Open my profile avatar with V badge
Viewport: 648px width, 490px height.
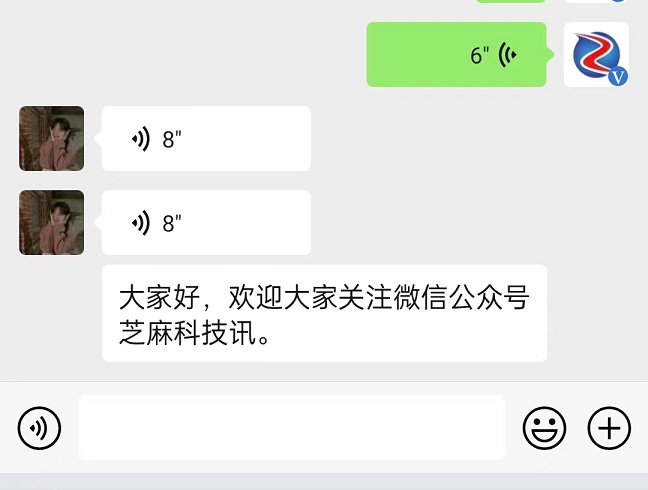pos(596,55)
